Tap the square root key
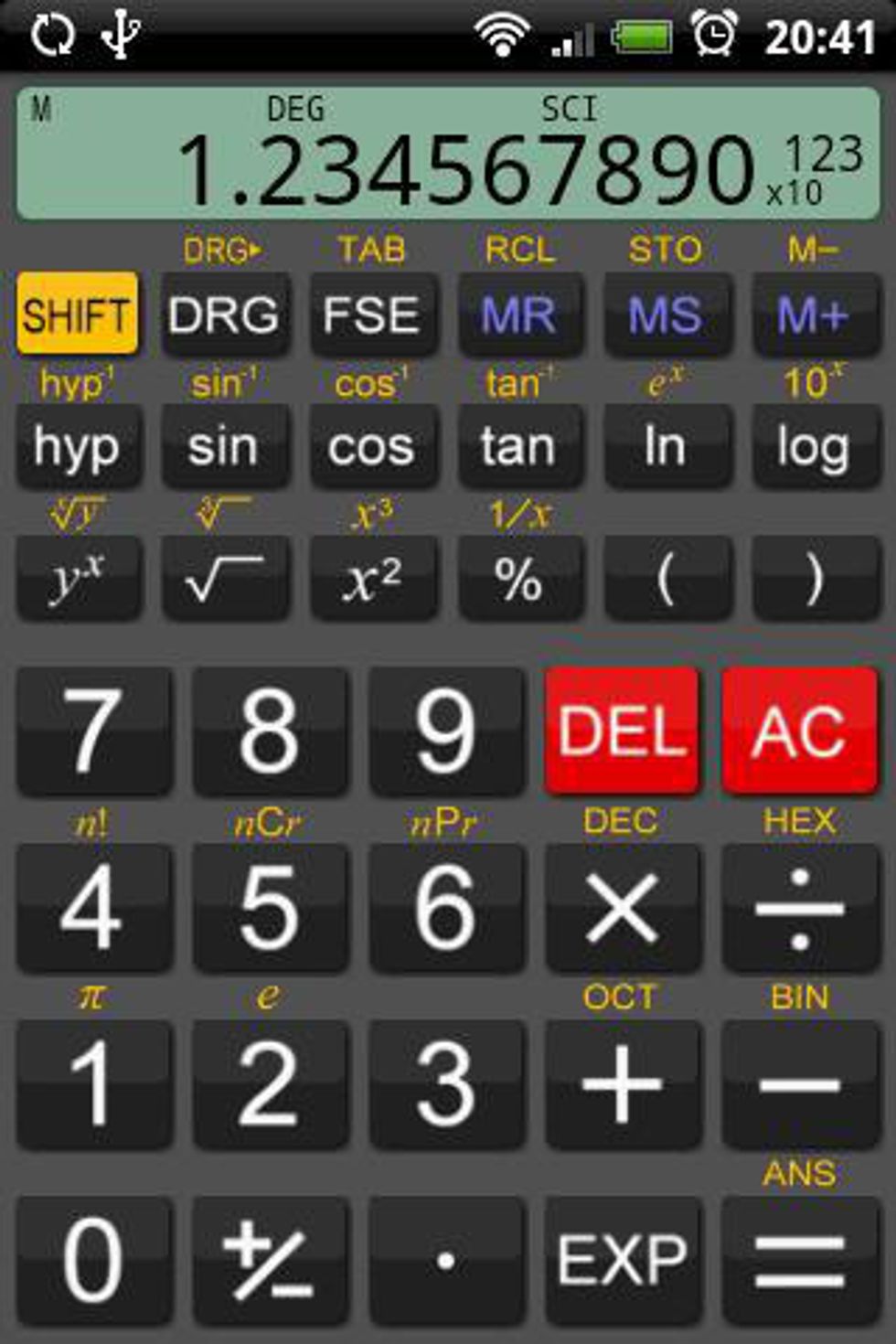This screenshot has height=1344, width=896. coord(225,579)
